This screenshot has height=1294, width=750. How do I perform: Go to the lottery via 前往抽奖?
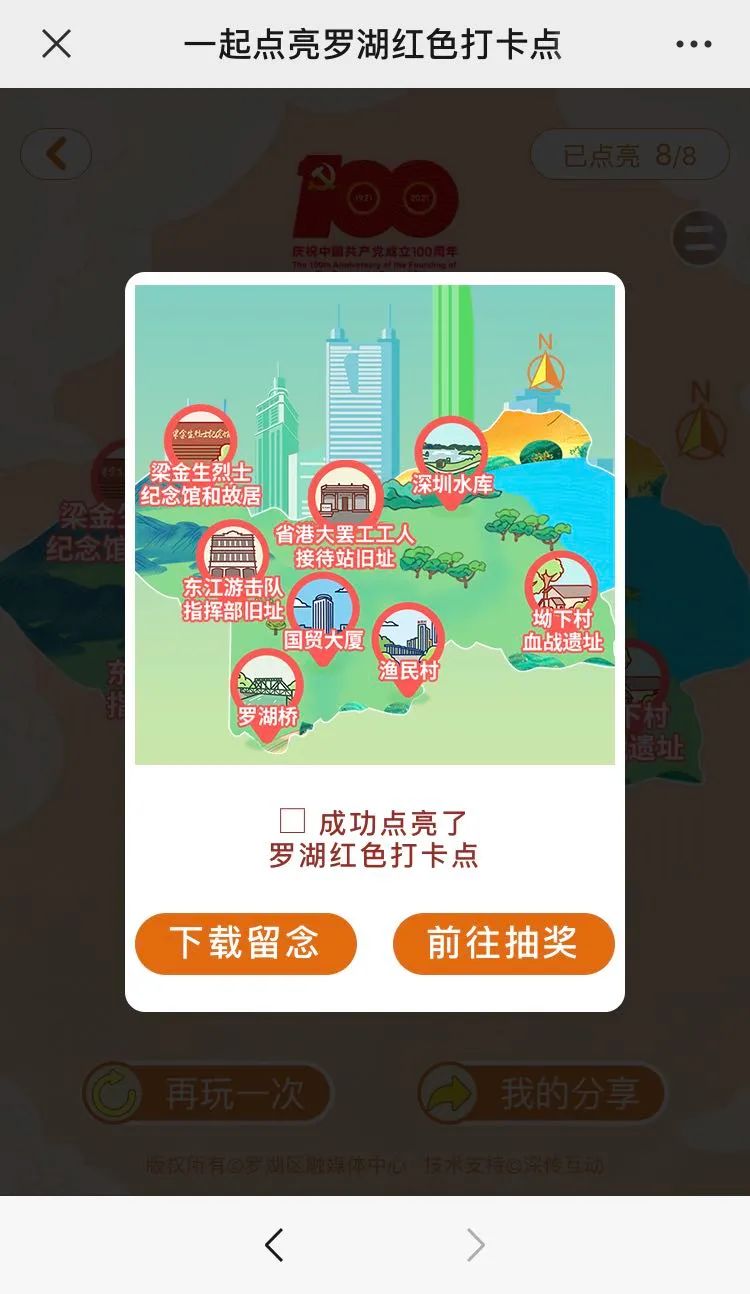[x=503, y=943]
